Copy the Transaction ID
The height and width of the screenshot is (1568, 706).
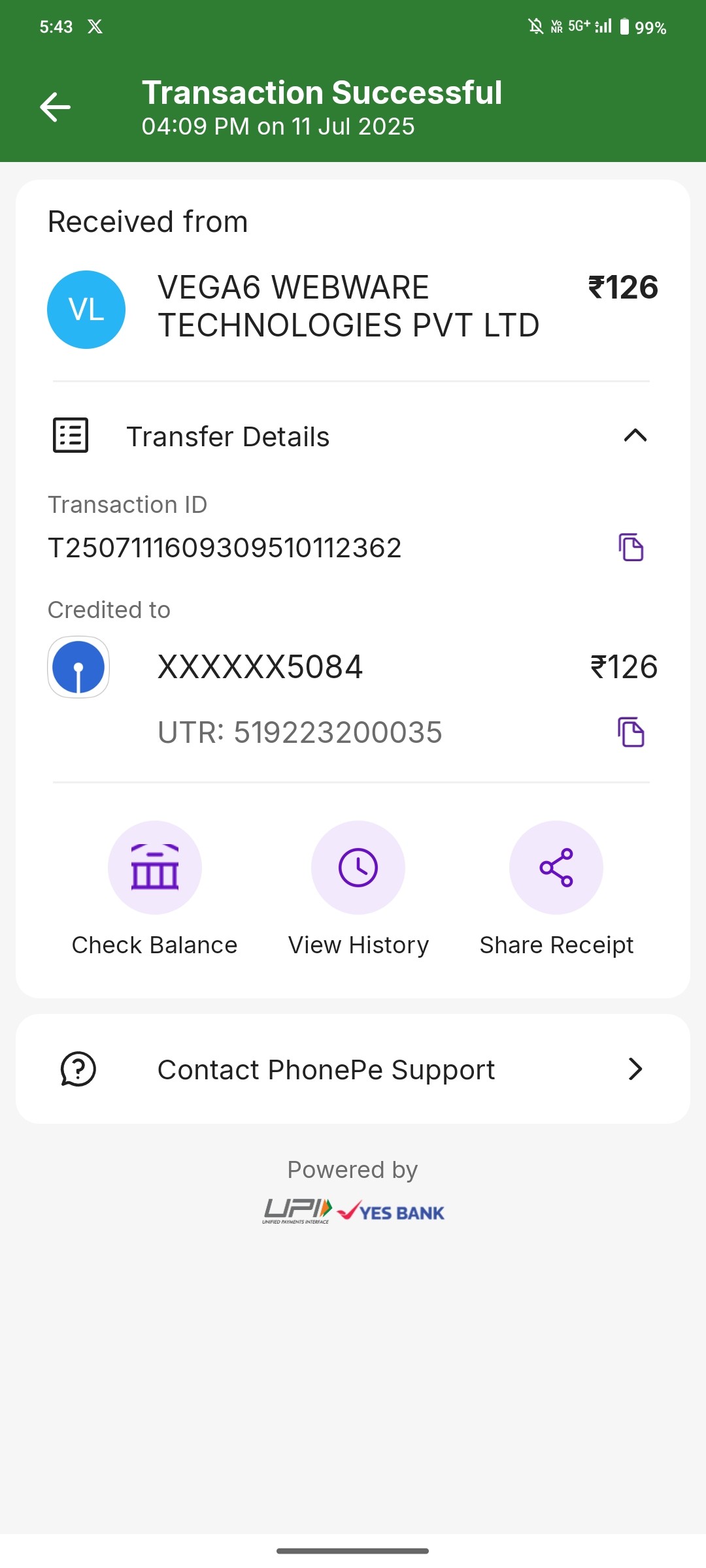pos(631,547)
